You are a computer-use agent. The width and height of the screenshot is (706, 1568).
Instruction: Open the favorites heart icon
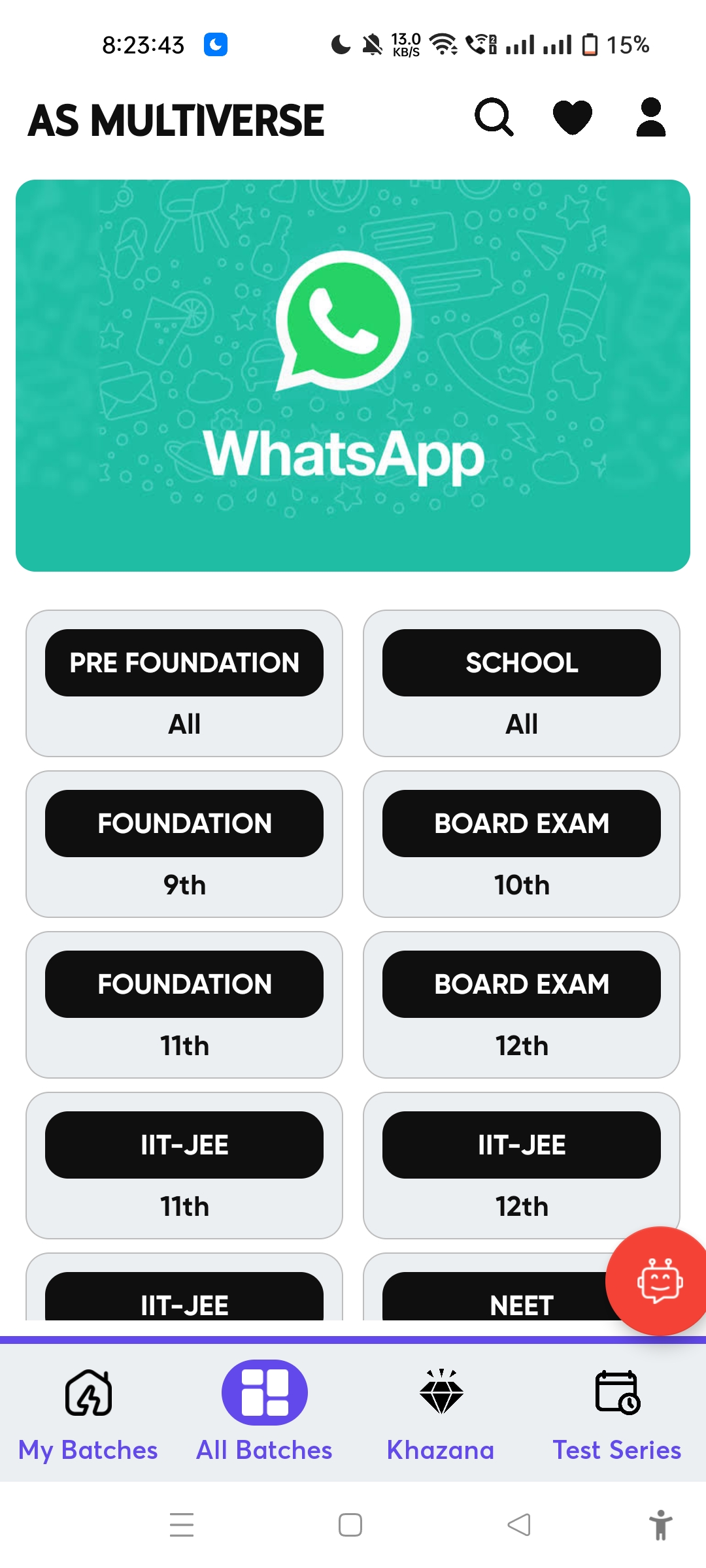572,118
